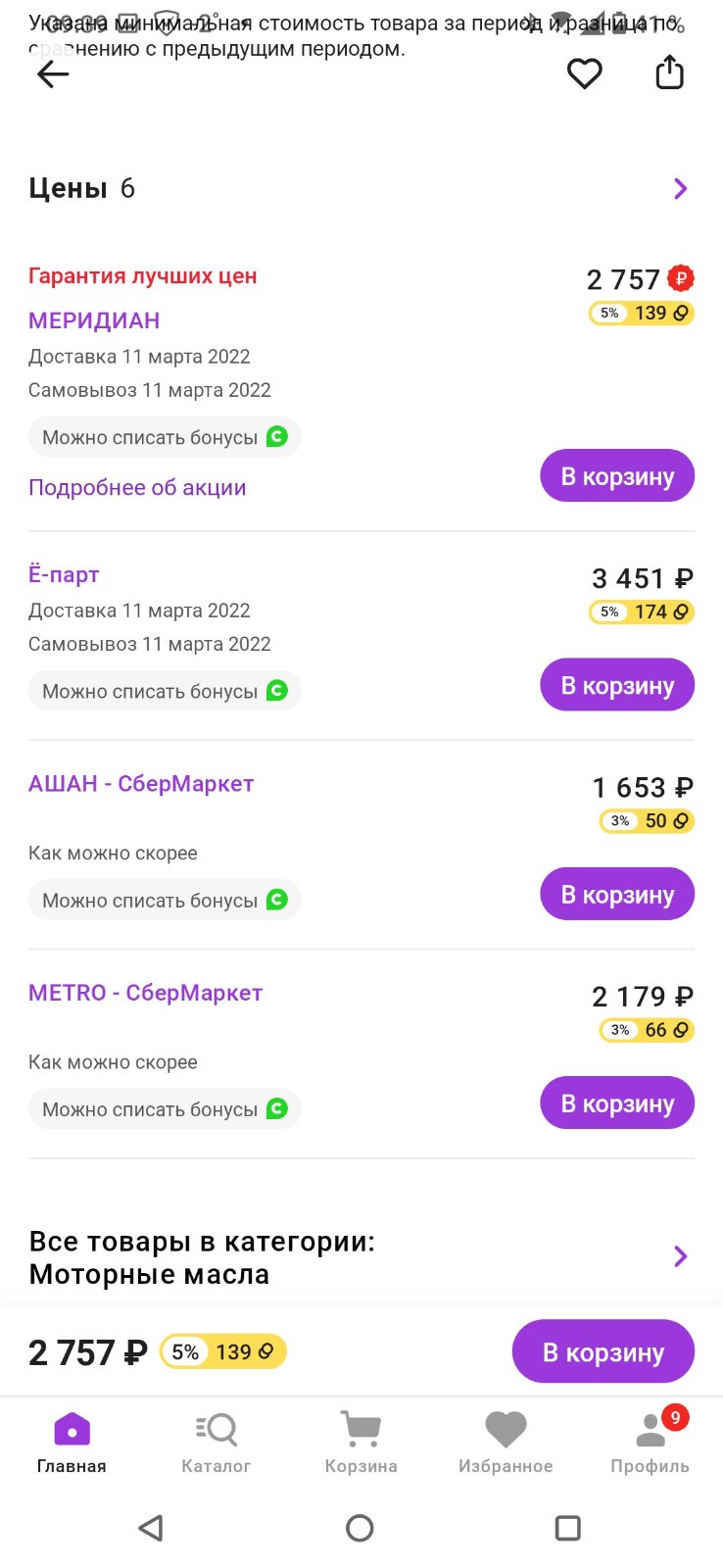This screenshot has width=723, height=1568.
Task: Add product to favorites with heart icon
Action: 585,73
